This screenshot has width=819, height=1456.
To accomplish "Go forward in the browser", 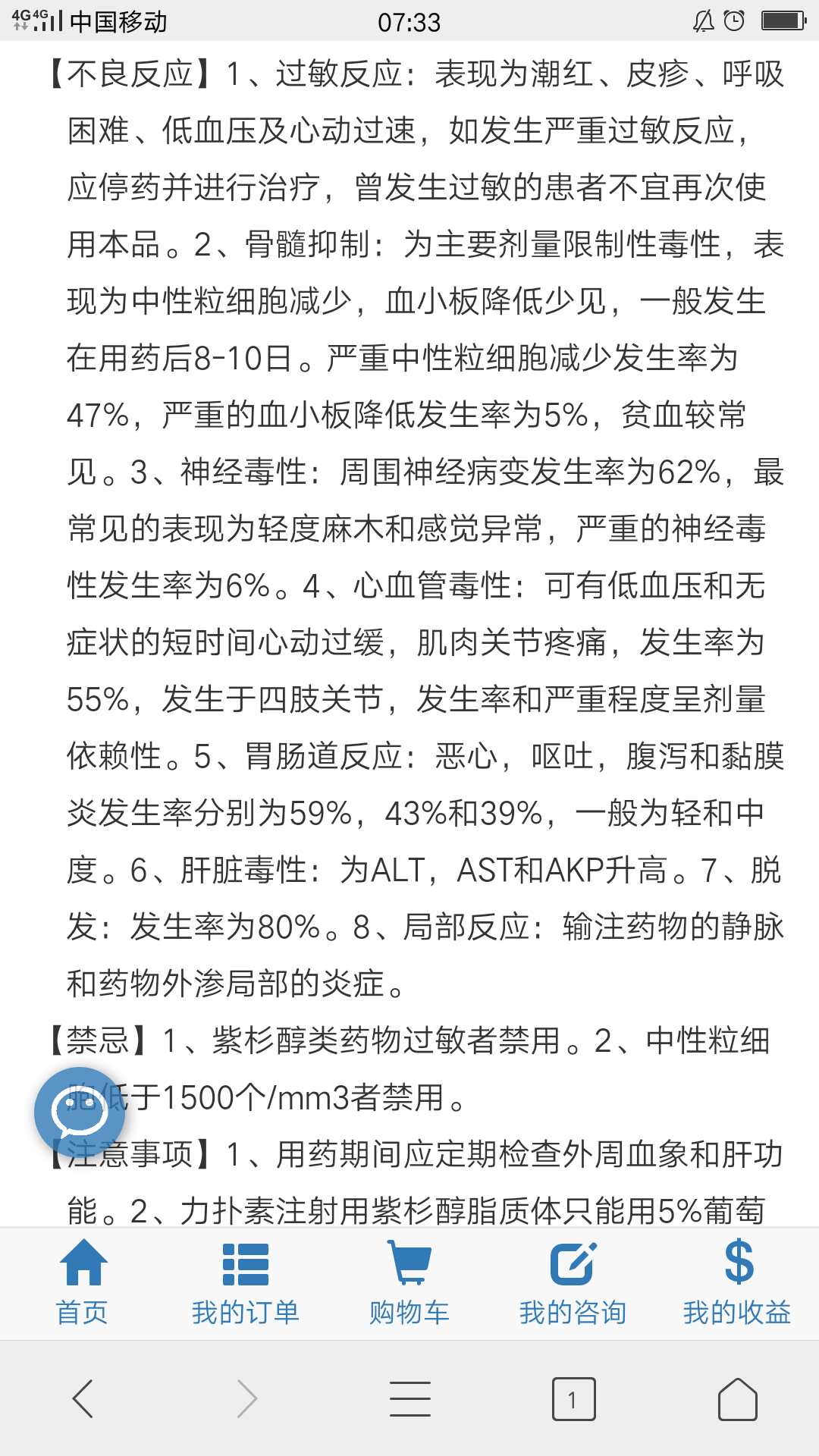I will [x=247, y=1398].
